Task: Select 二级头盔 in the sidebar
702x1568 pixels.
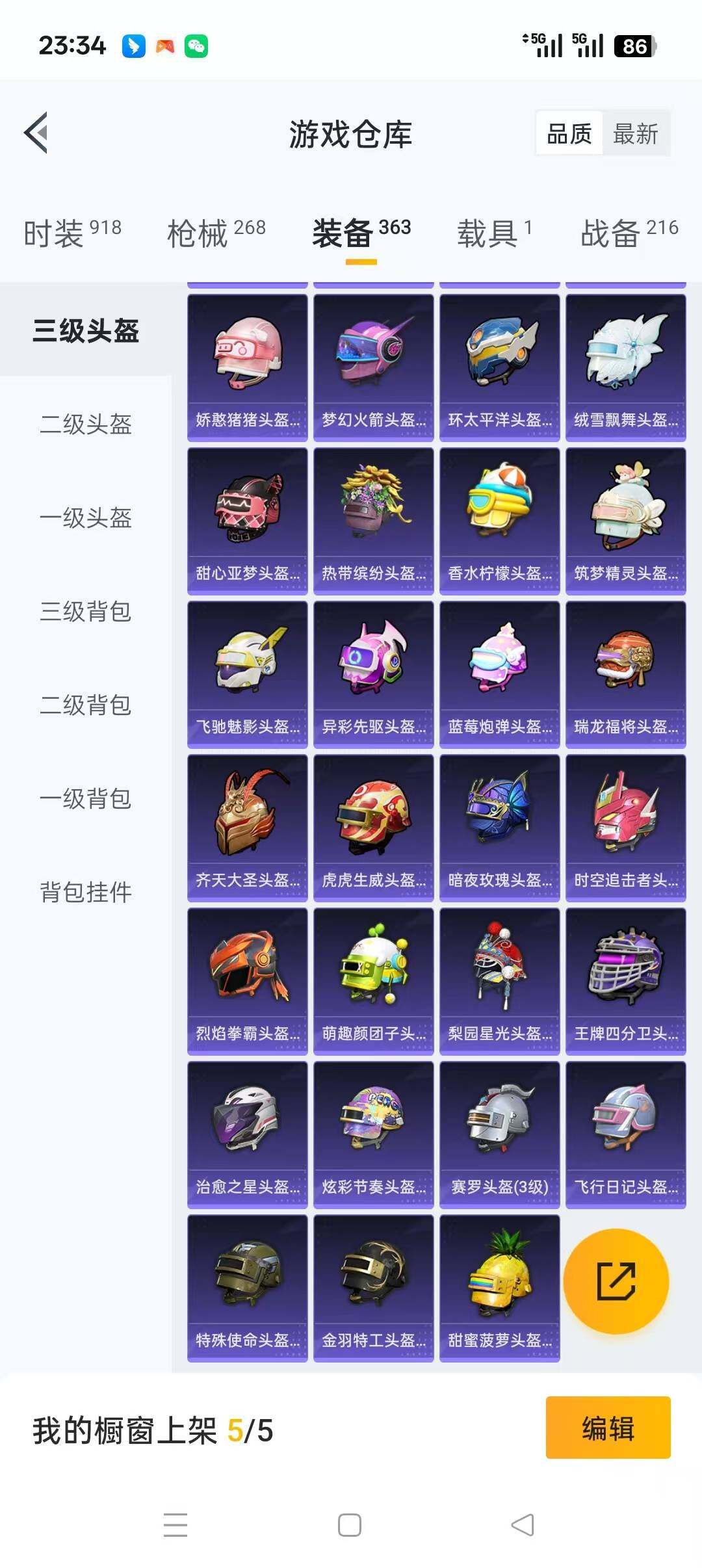Action: coord(86,426)
